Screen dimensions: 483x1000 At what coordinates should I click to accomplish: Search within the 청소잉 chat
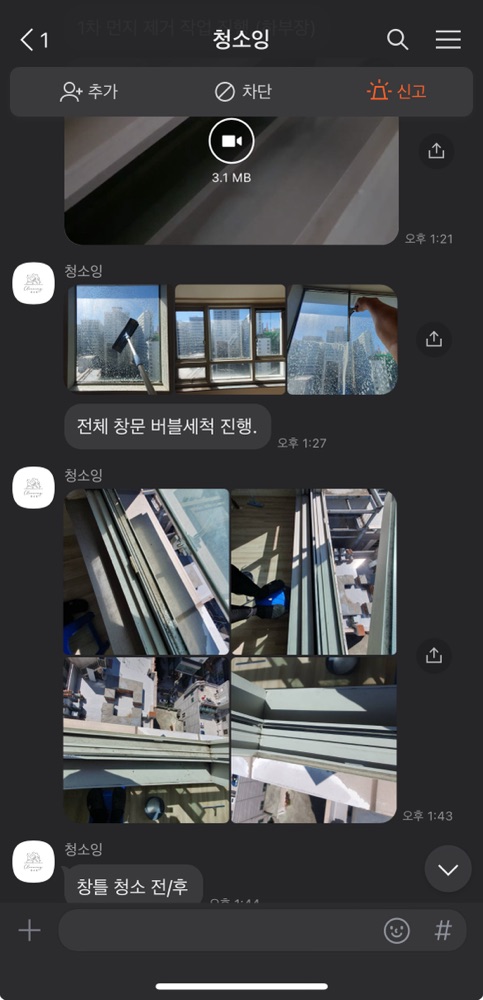(x=397, y=40)
